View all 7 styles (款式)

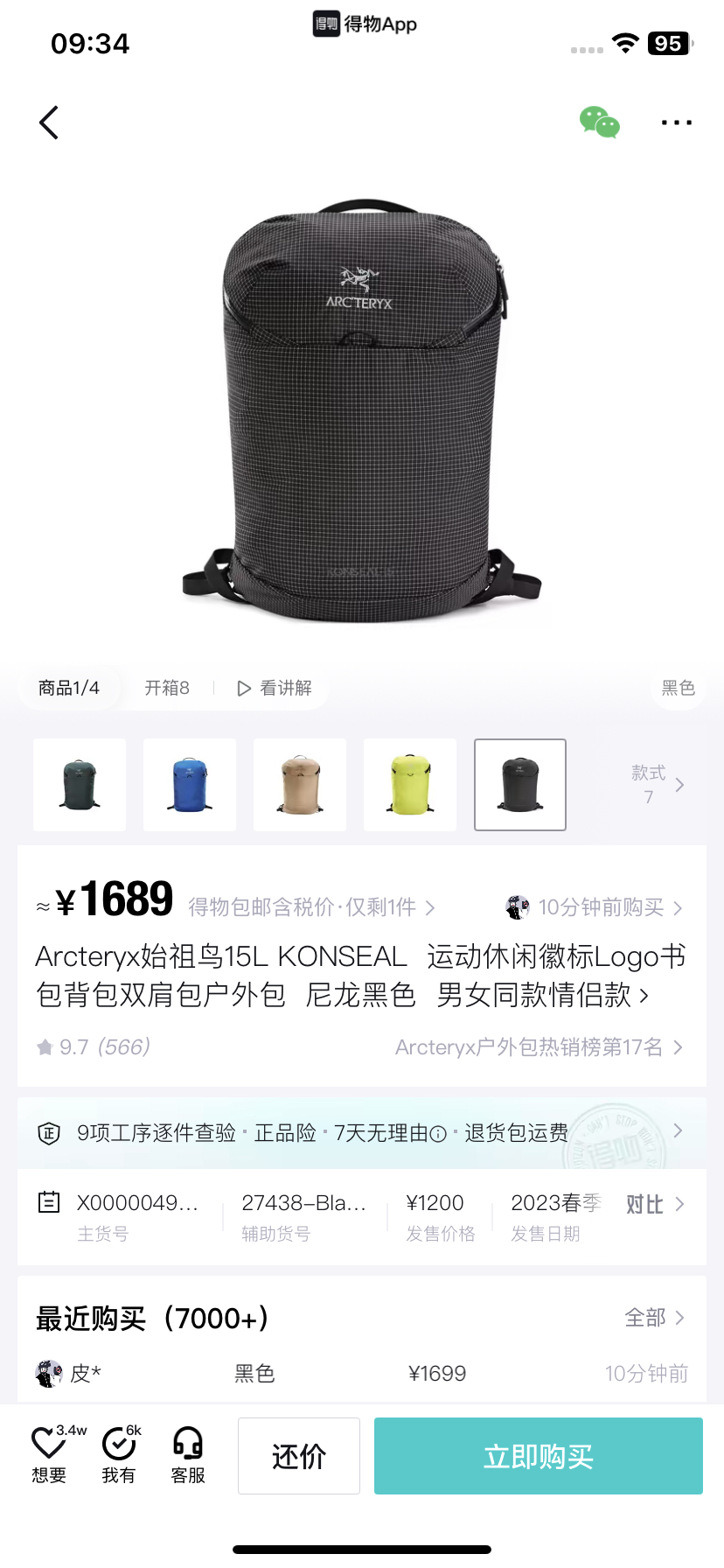pos(658,784)
